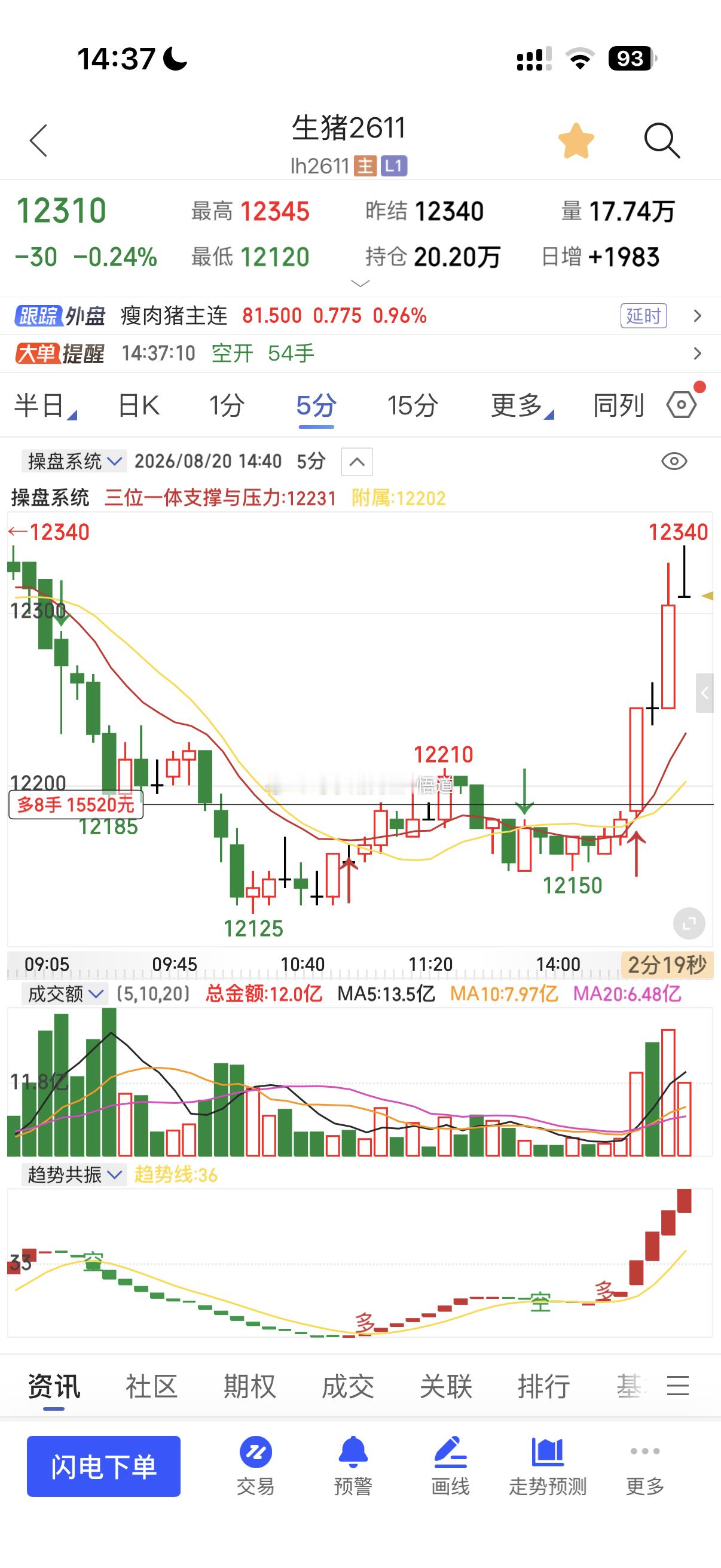Switch to the 日K chart
Screen dimensions: 721x1568
pos(139,405)
